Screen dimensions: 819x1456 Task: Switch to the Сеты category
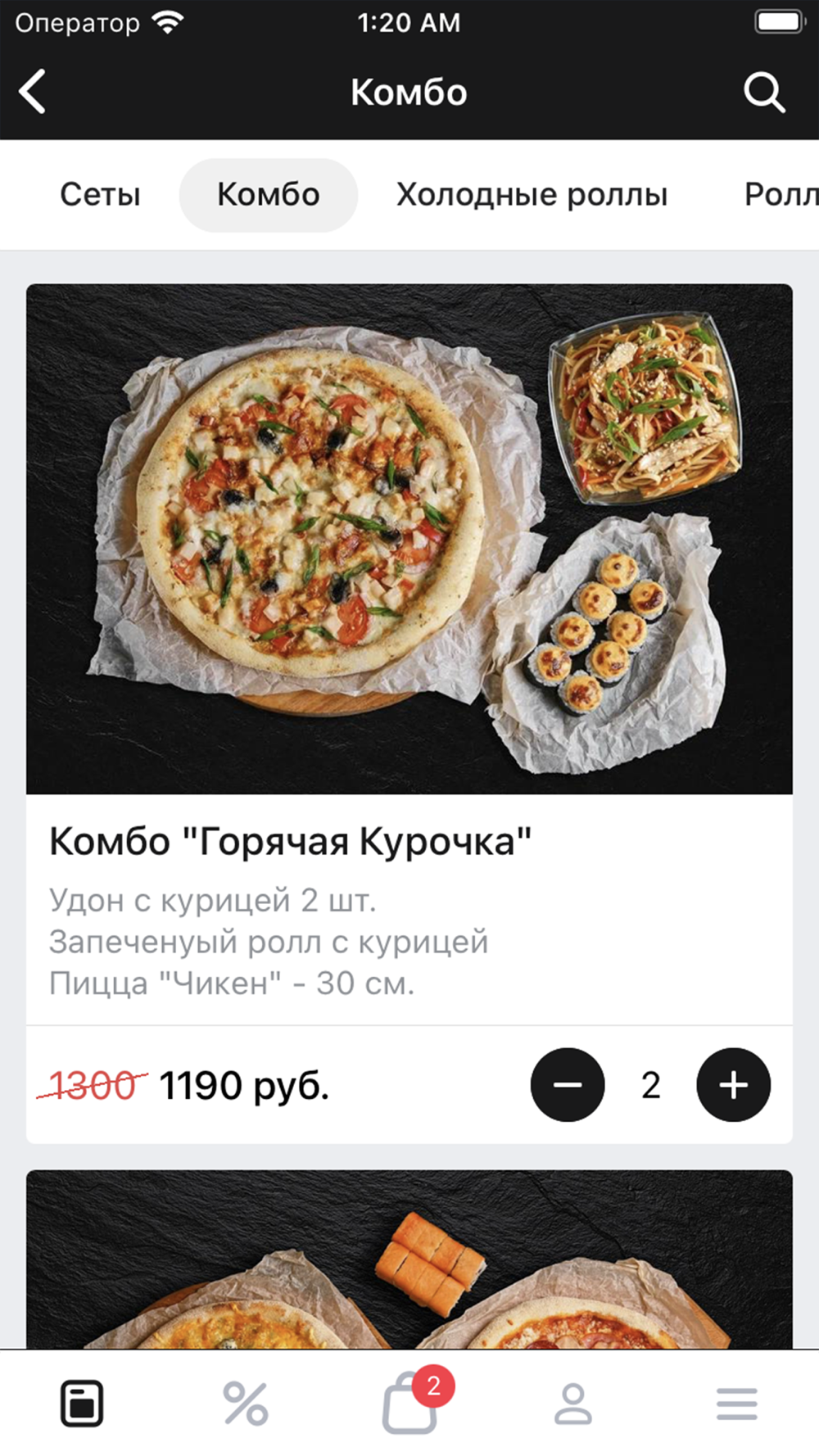pyautogui.click(x=100, y=195)
